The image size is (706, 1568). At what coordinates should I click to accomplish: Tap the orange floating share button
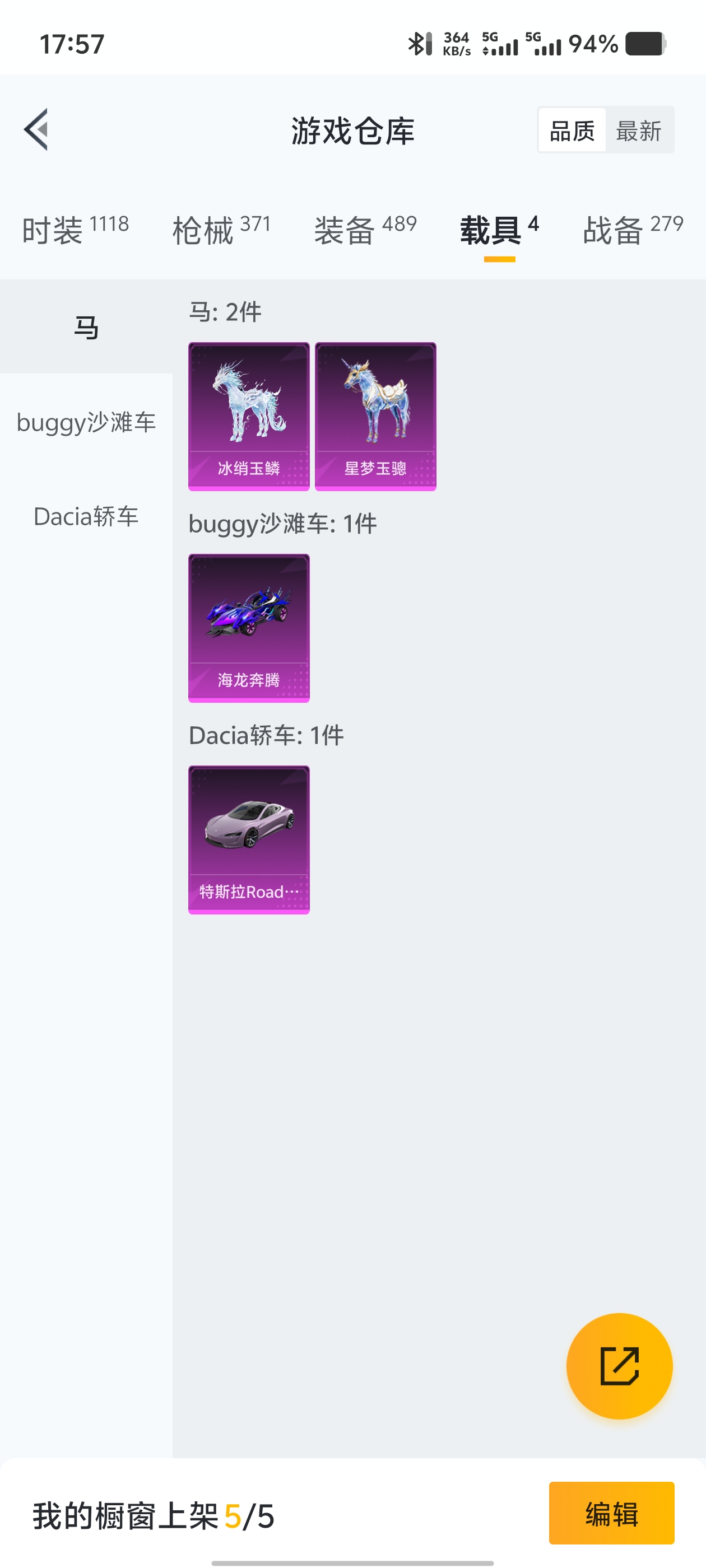point(619,1366)
